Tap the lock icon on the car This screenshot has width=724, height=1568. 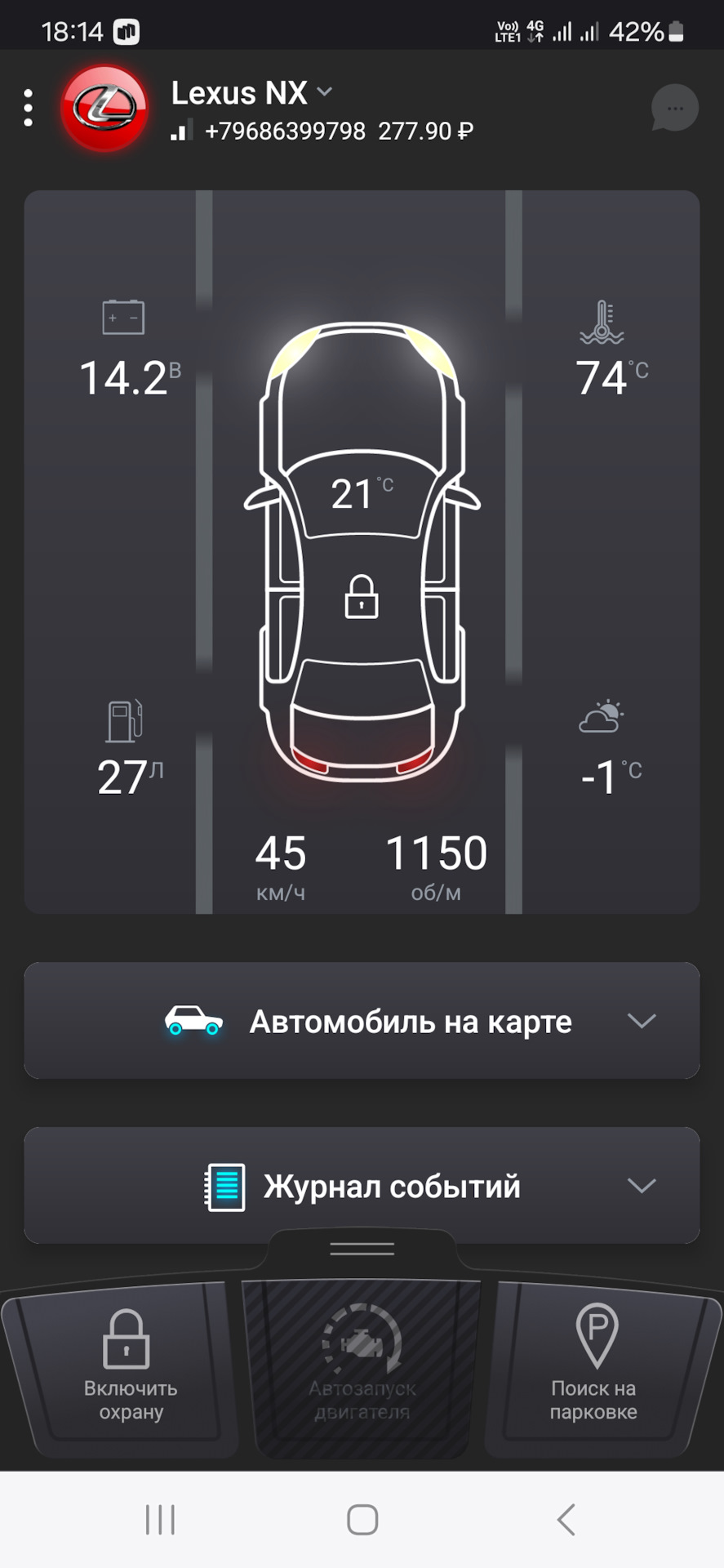click(x=362, y=596)
